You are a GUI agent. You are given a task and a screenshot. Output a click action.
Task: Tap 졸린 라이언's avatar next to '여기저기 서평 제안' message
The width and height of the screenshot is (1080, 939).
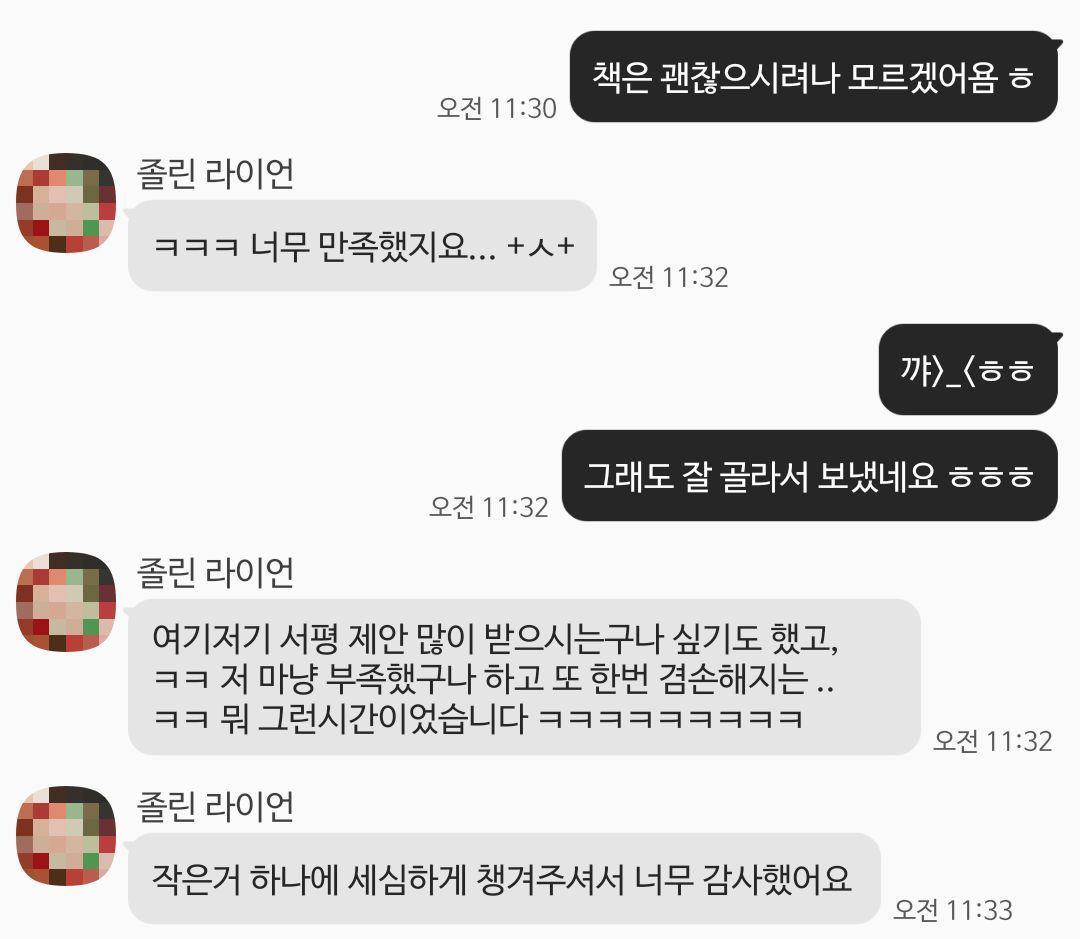click(66, 601)
